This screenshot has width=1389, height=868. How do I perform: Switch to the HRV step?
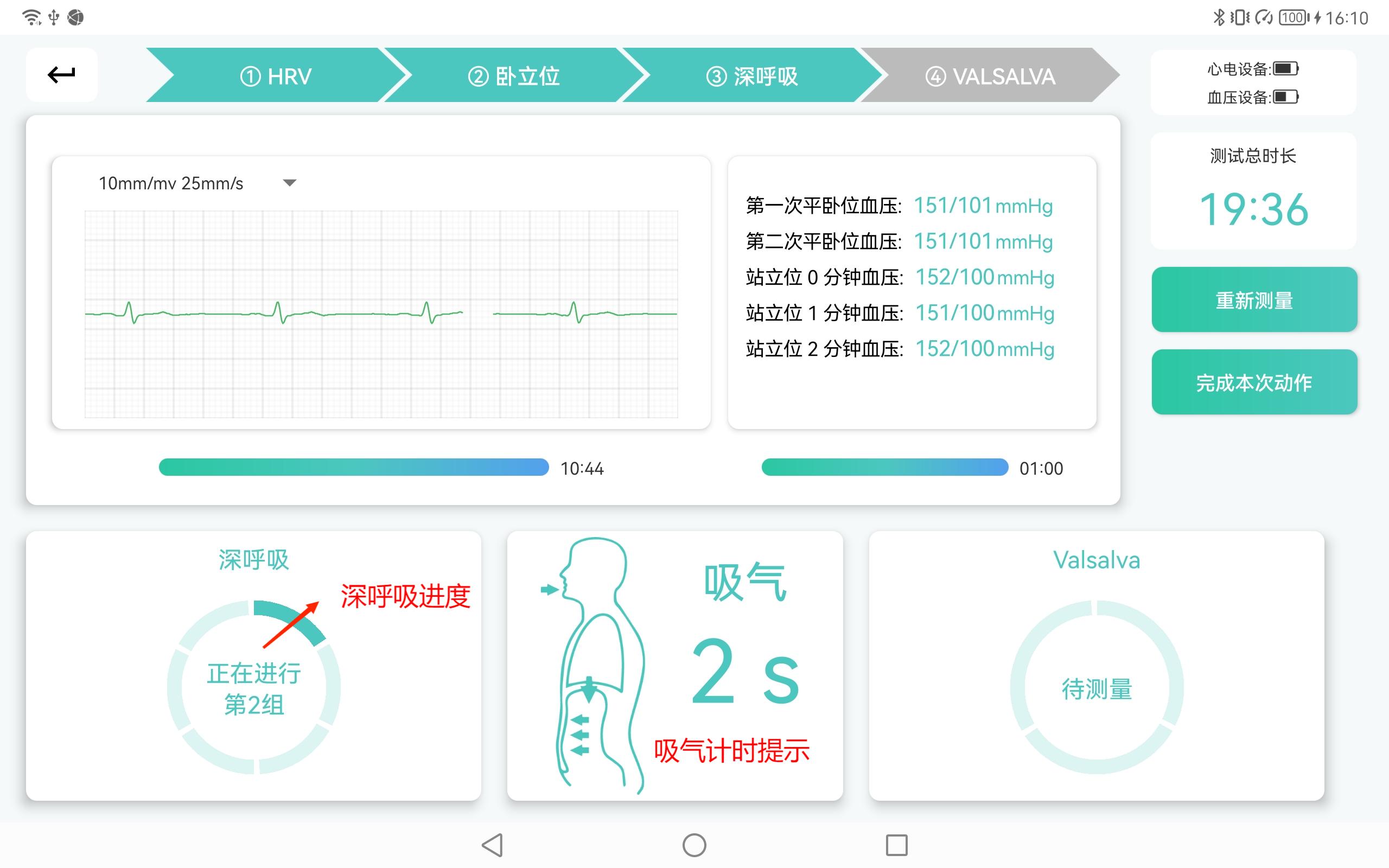tap(276, 75)
